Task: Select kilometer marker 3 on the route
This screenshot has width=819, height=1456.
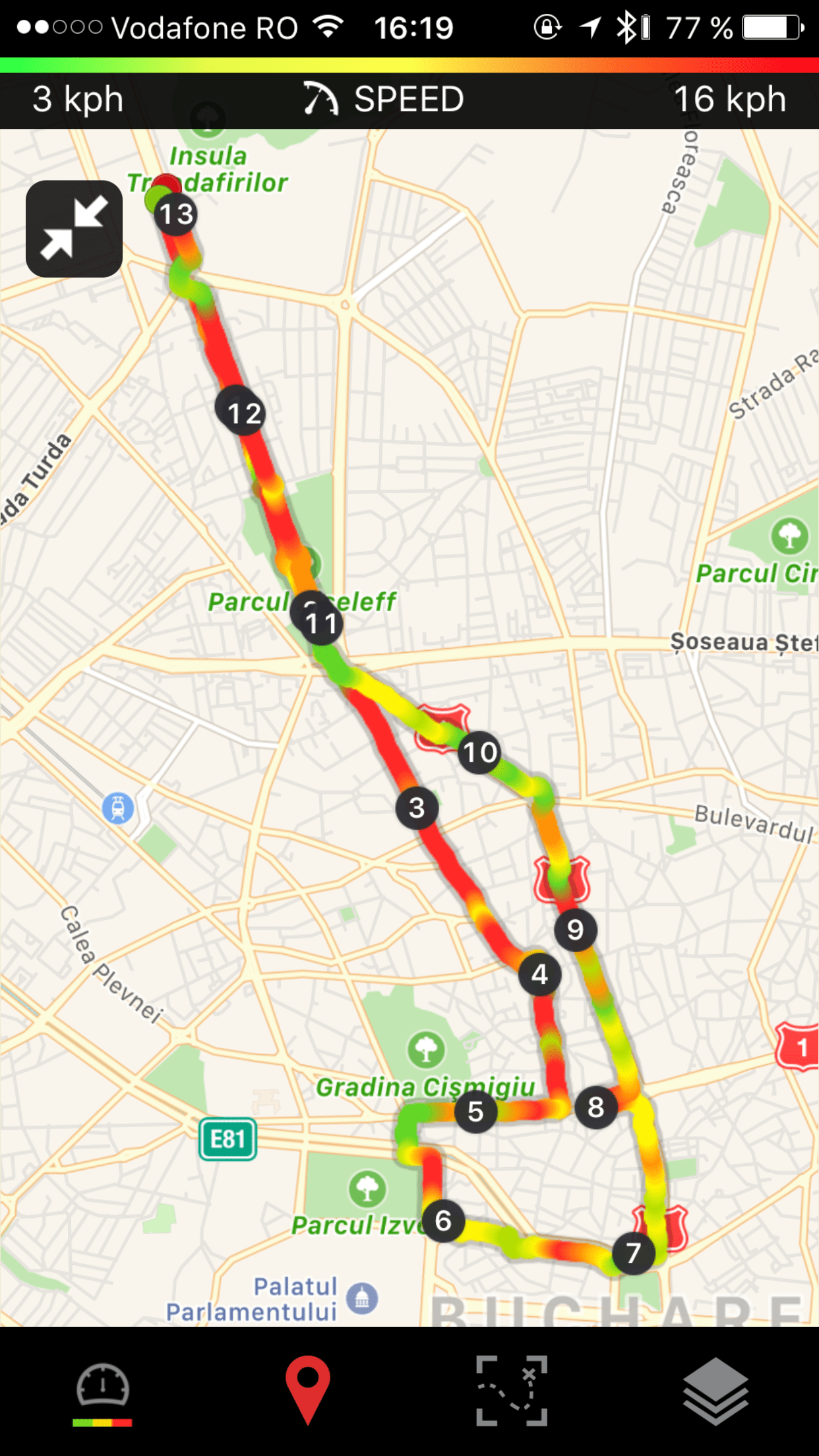Action: click(x=417, y=807)
